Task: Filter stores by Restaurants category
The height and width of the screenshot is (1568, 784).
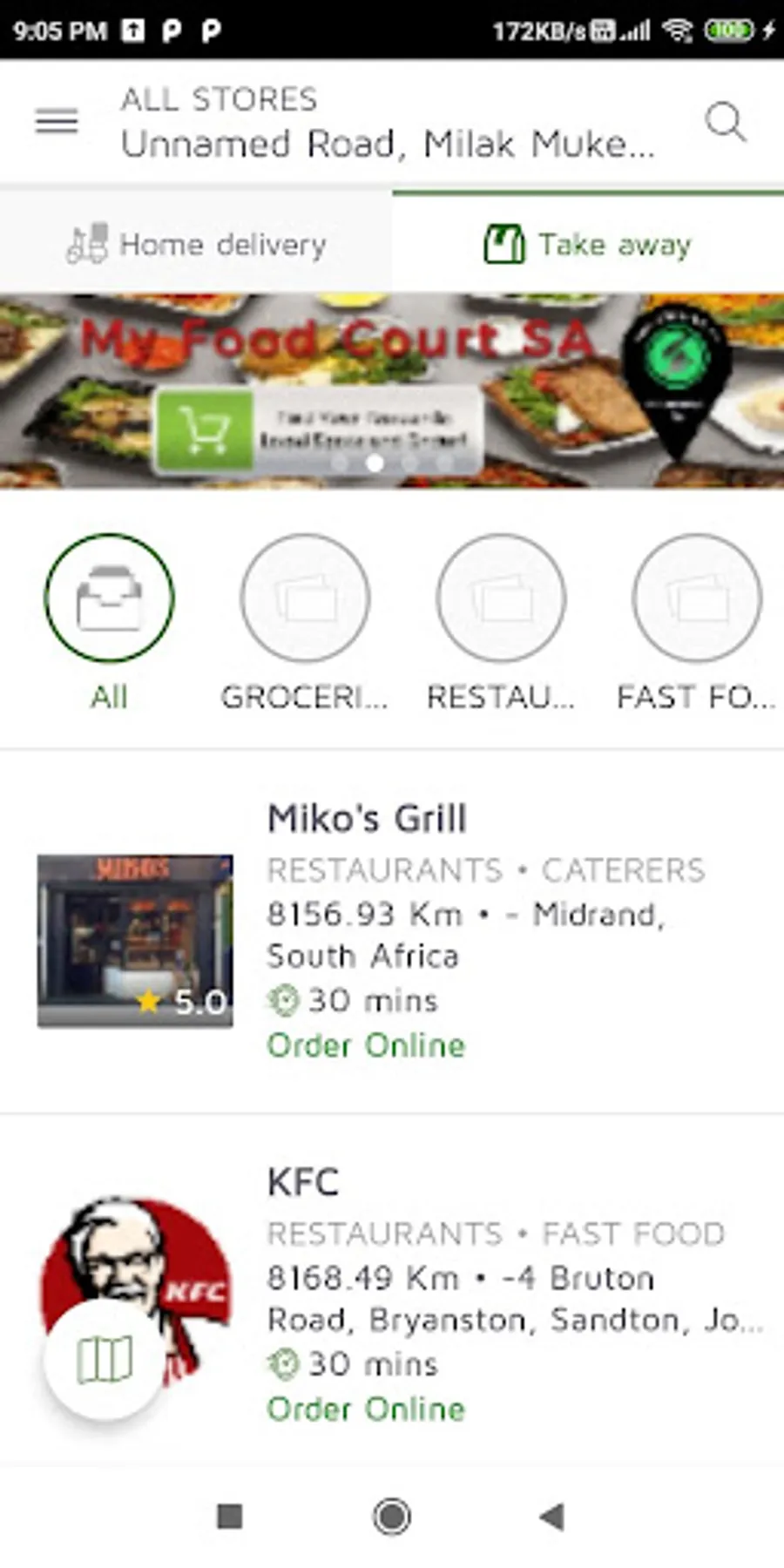Action: [x=501, y=598]
